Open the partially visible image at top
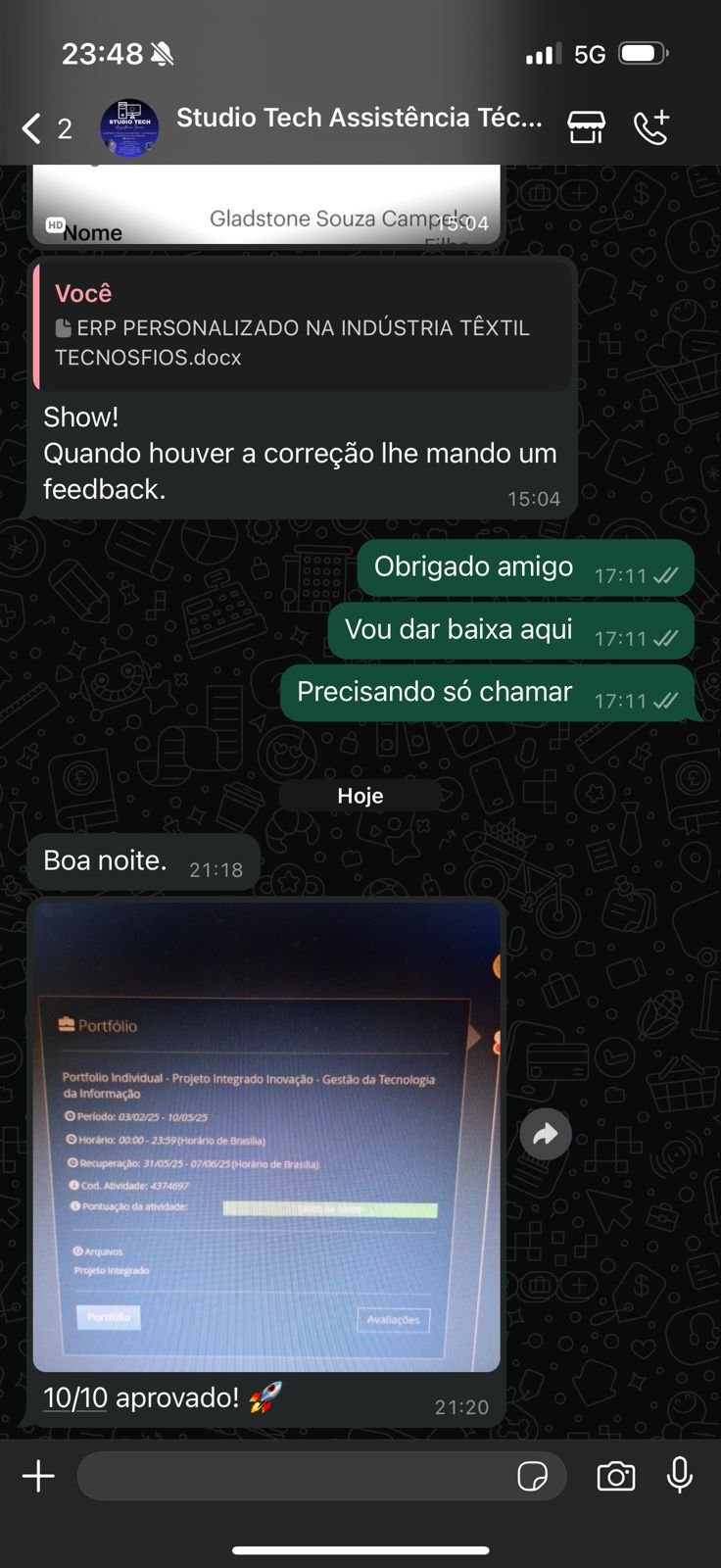 (266, 204)
